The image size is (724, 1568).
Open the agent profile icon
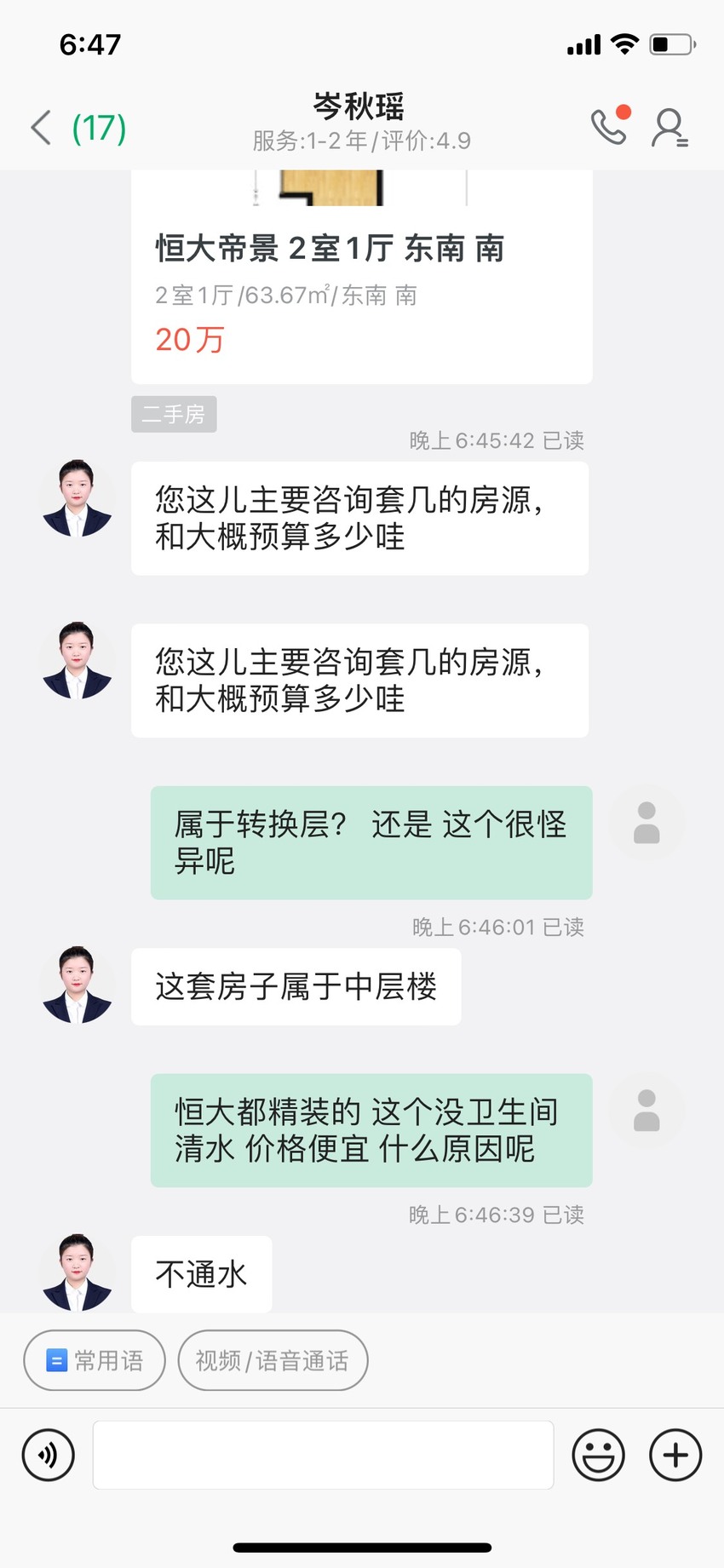point(669,128)
